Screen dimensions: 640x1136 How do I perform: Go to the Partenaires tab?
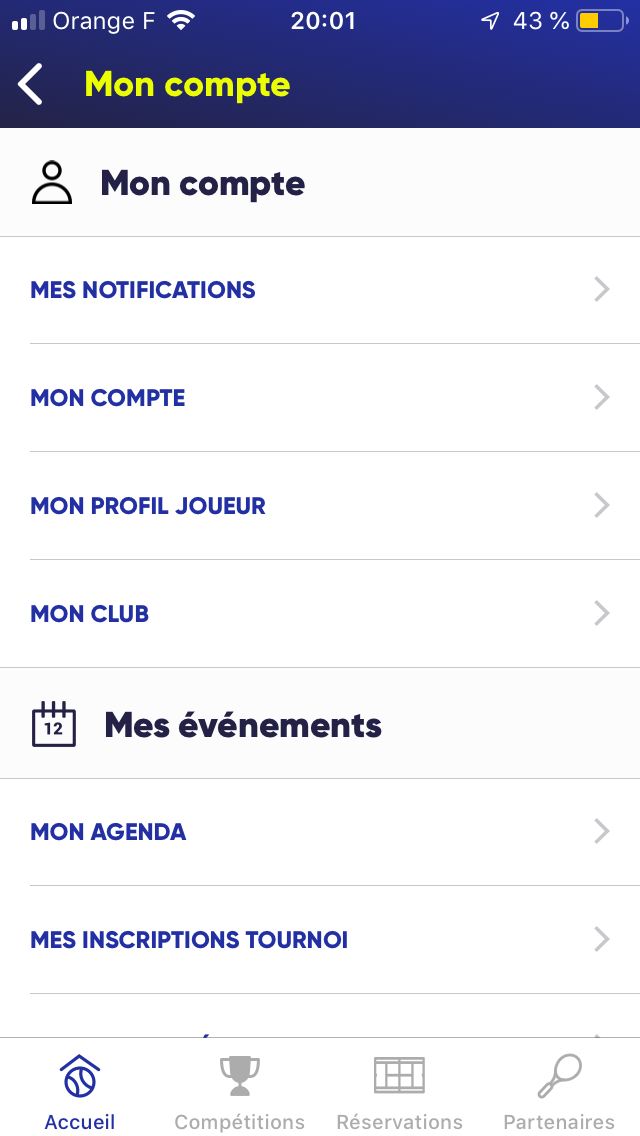tap(559, 1091)
